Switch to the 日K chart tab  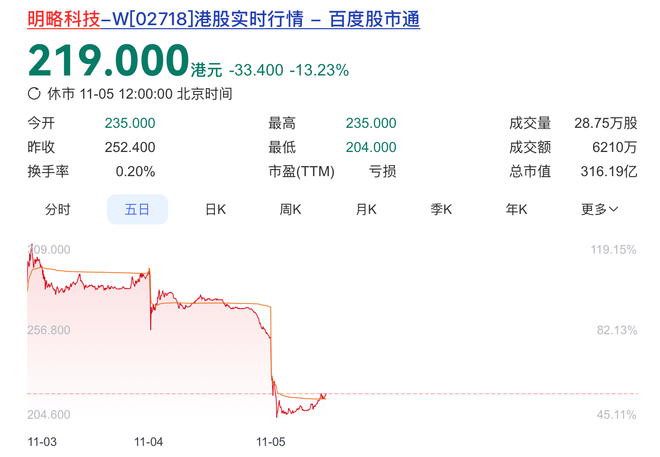pyautogui.click(x=215, y=209)
